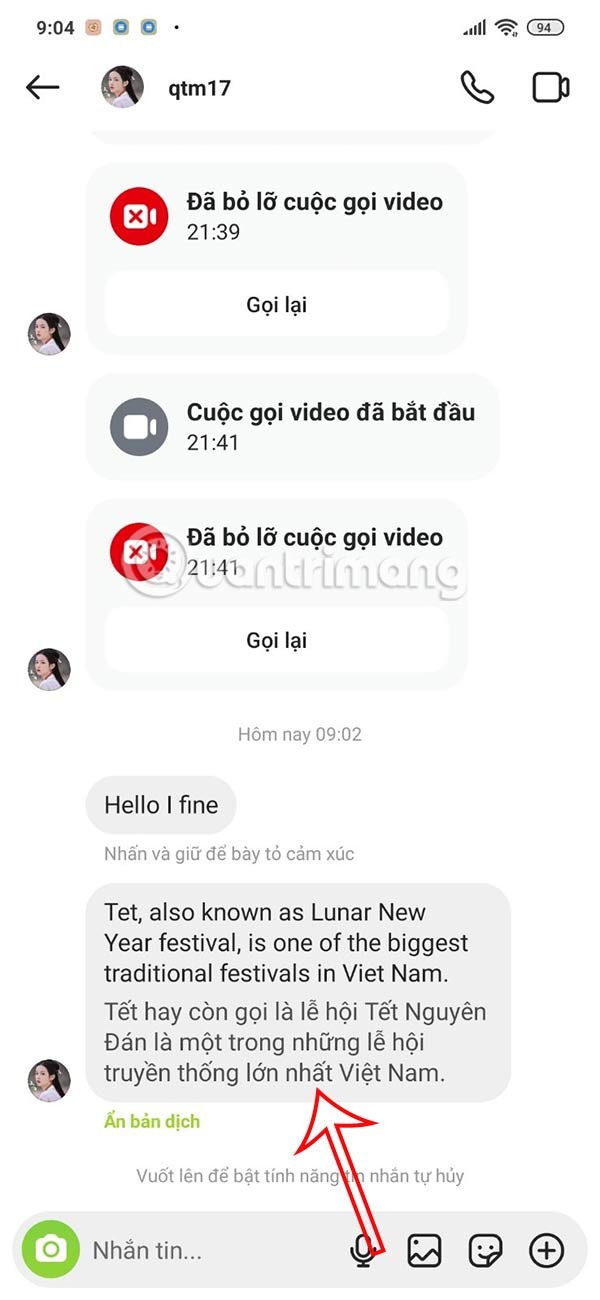Open more options with the plus icon

tap(547, 1250)
